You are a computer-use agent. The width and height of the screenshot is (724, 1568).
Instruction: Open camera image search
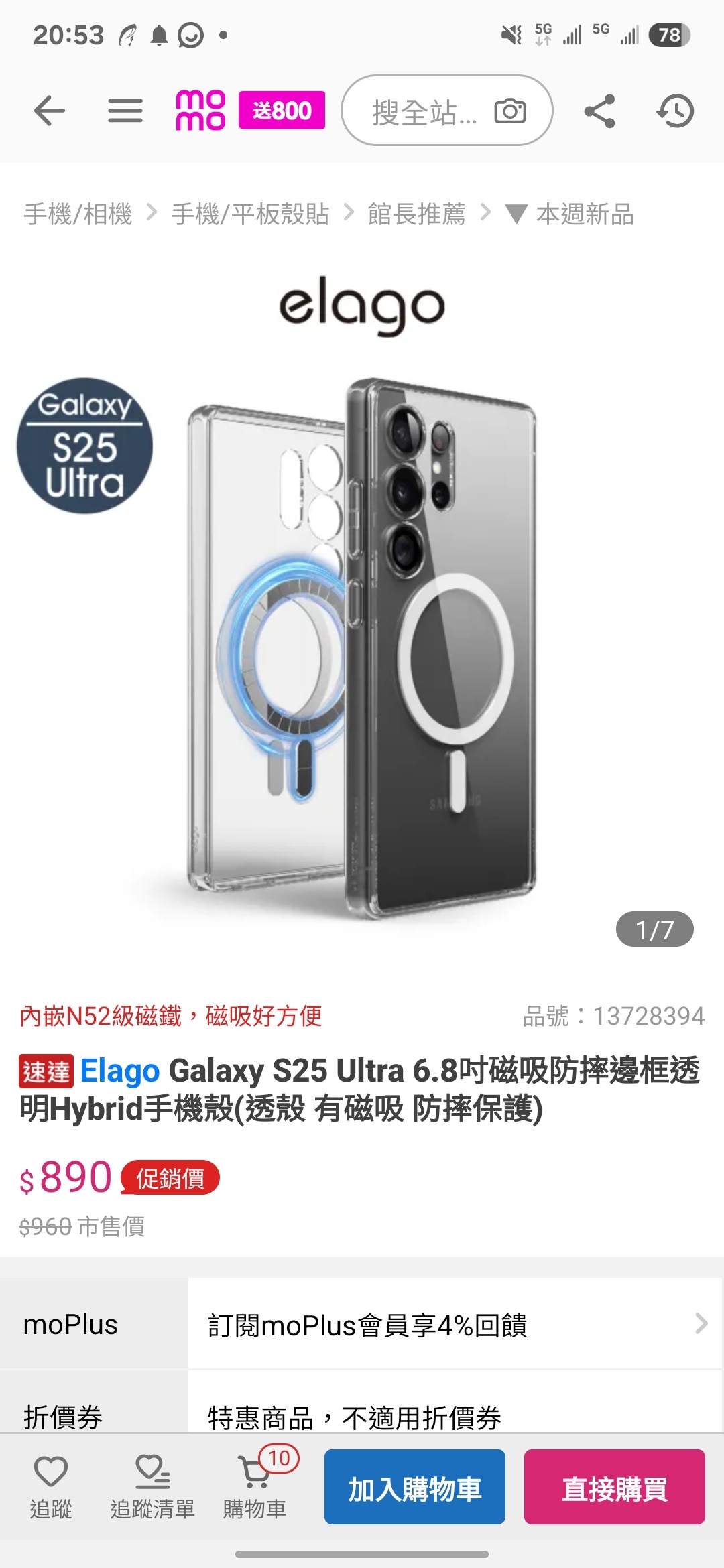(x=510, y=111)
